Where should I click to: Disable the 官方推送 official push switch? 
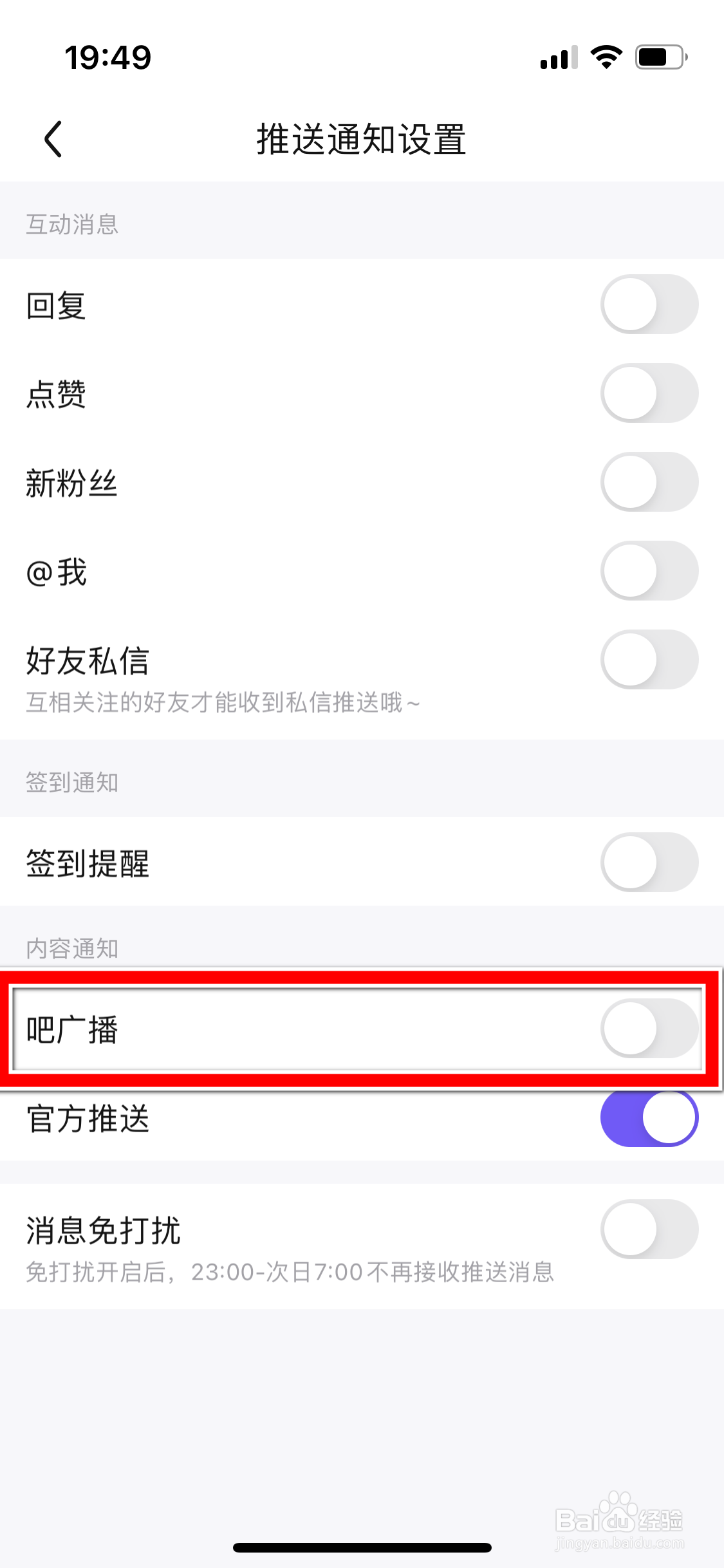click(x=649, y=1118)
